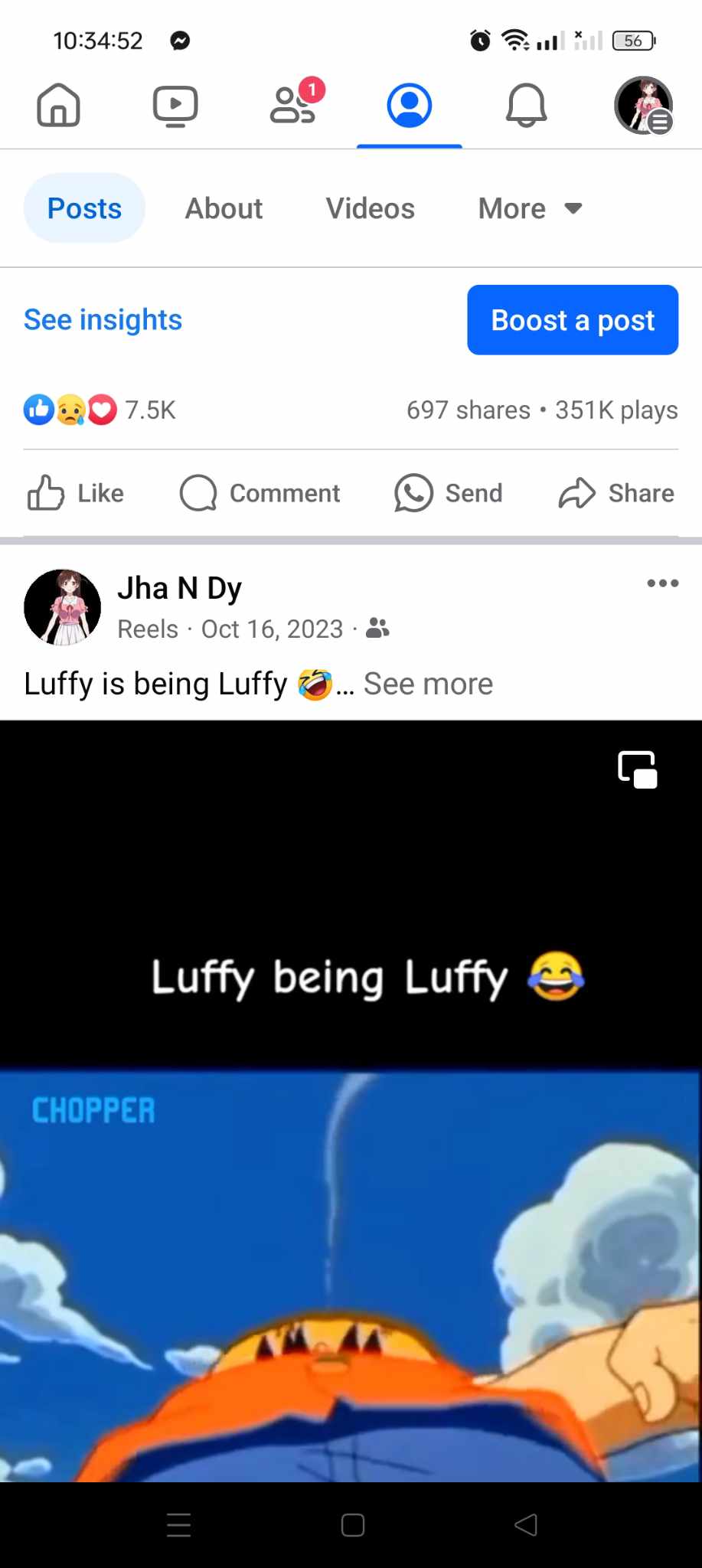Comment on the 351K plays post
The image size is (702, 1568).
point(260,493)
